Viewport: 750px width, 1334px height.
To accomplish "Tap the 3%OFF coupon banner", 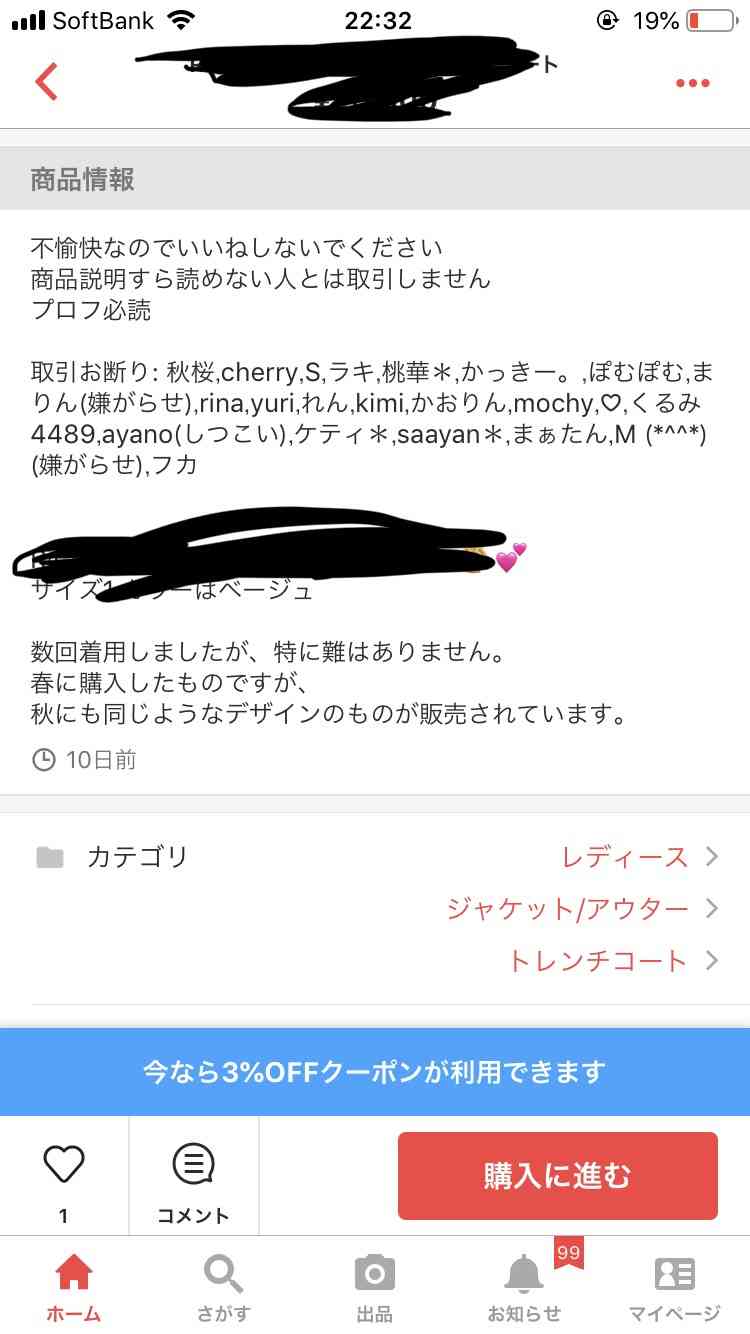I will [375, 1072].
